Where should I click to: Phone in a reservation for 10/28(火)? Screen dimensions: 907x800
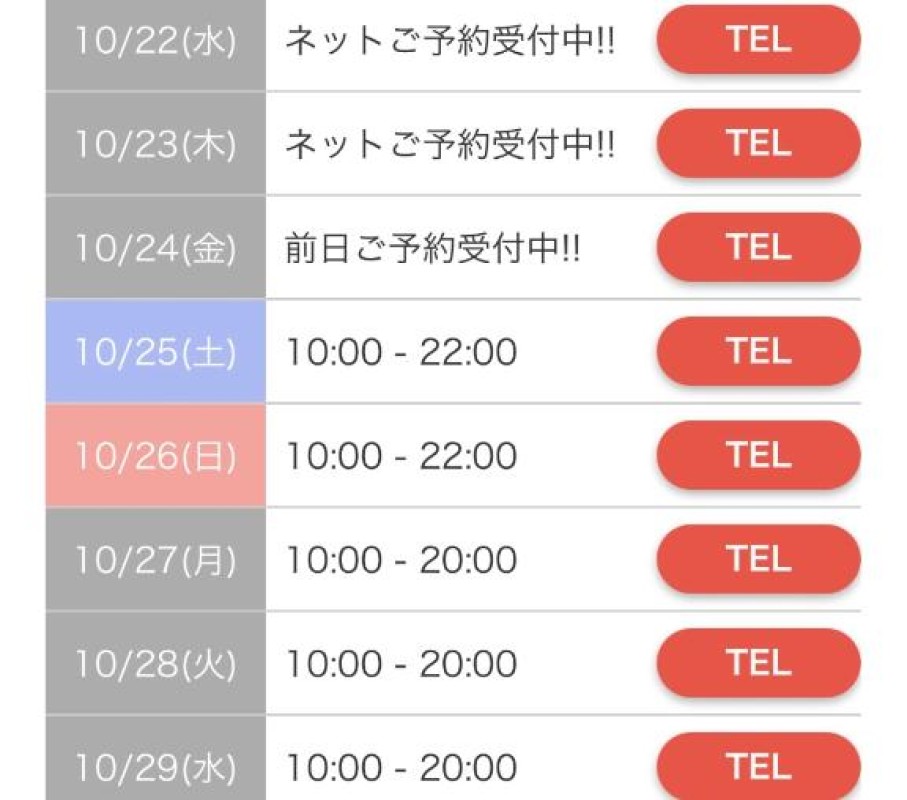(x=758, y=663)
